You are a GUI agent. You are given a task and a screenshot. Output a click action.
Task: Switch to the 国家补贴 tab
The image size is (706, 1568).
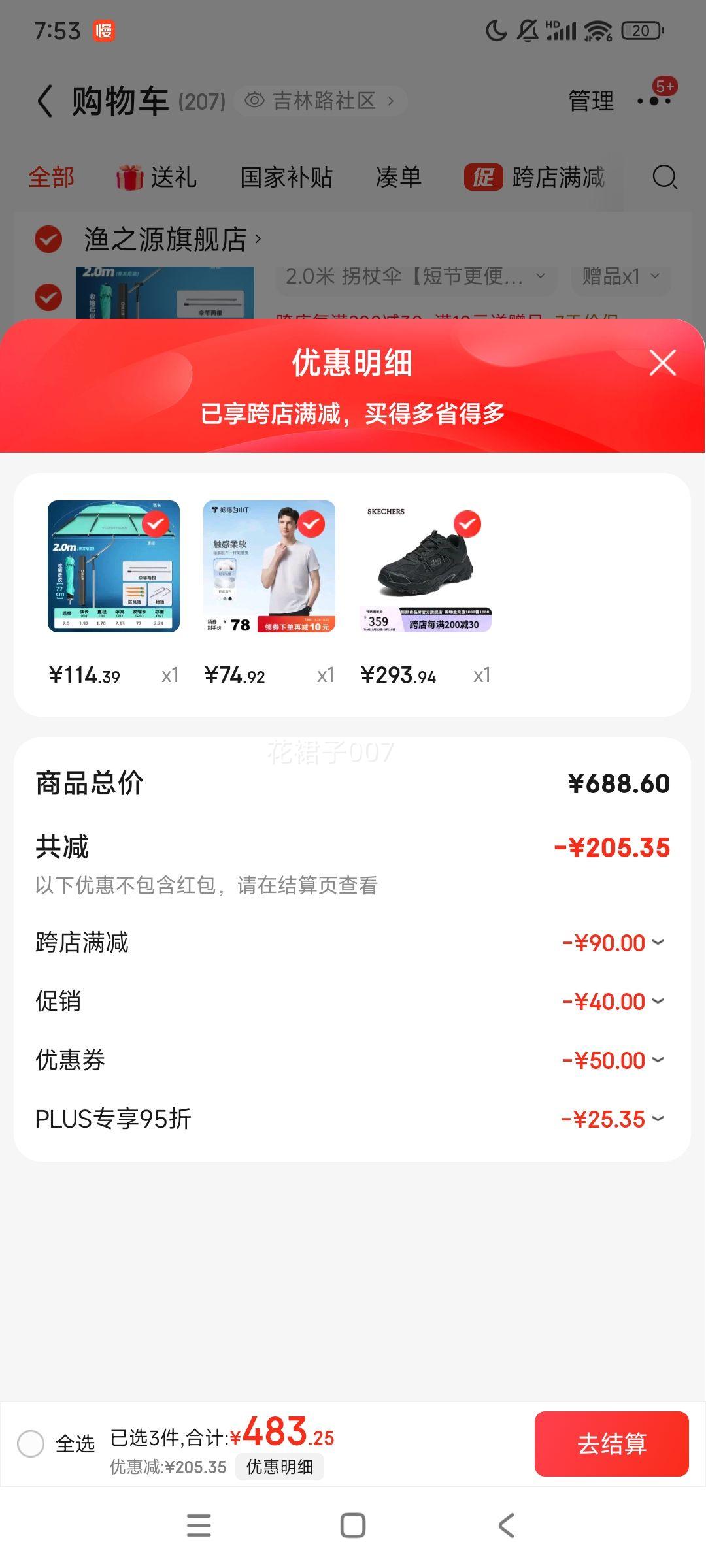pyautogui.click(x=286, y=177)
